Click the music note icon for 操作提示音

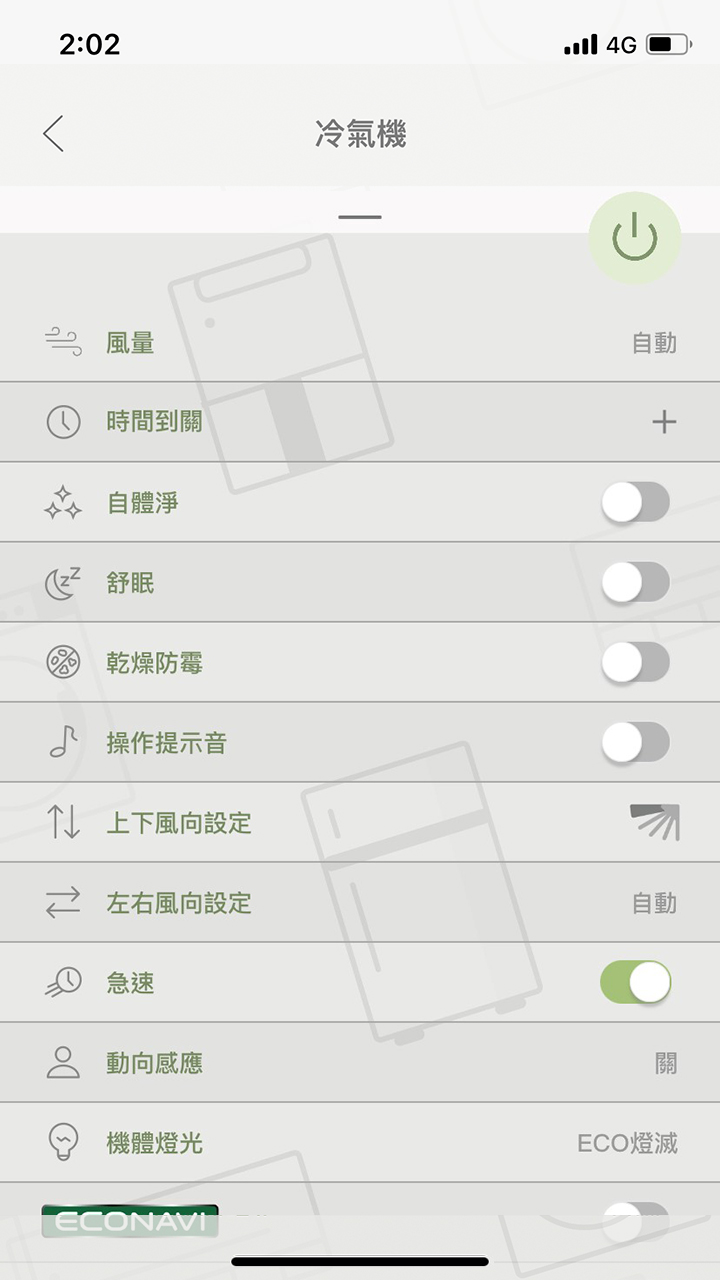[x=63, y=742]
